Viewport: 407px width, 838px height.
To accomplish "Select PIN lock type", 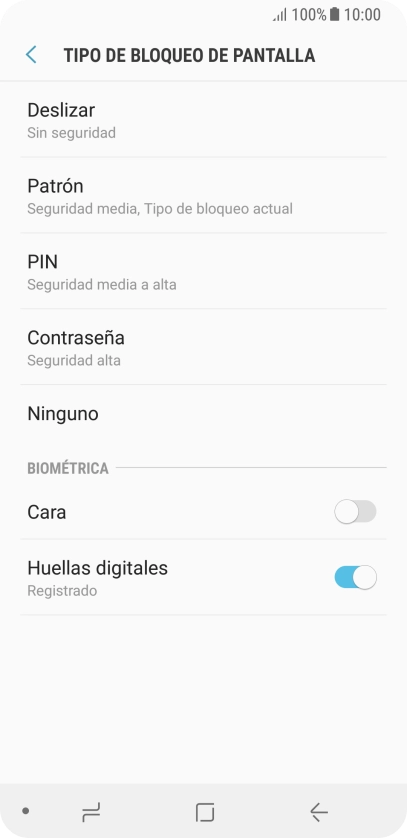I will (x=204, y=271).
